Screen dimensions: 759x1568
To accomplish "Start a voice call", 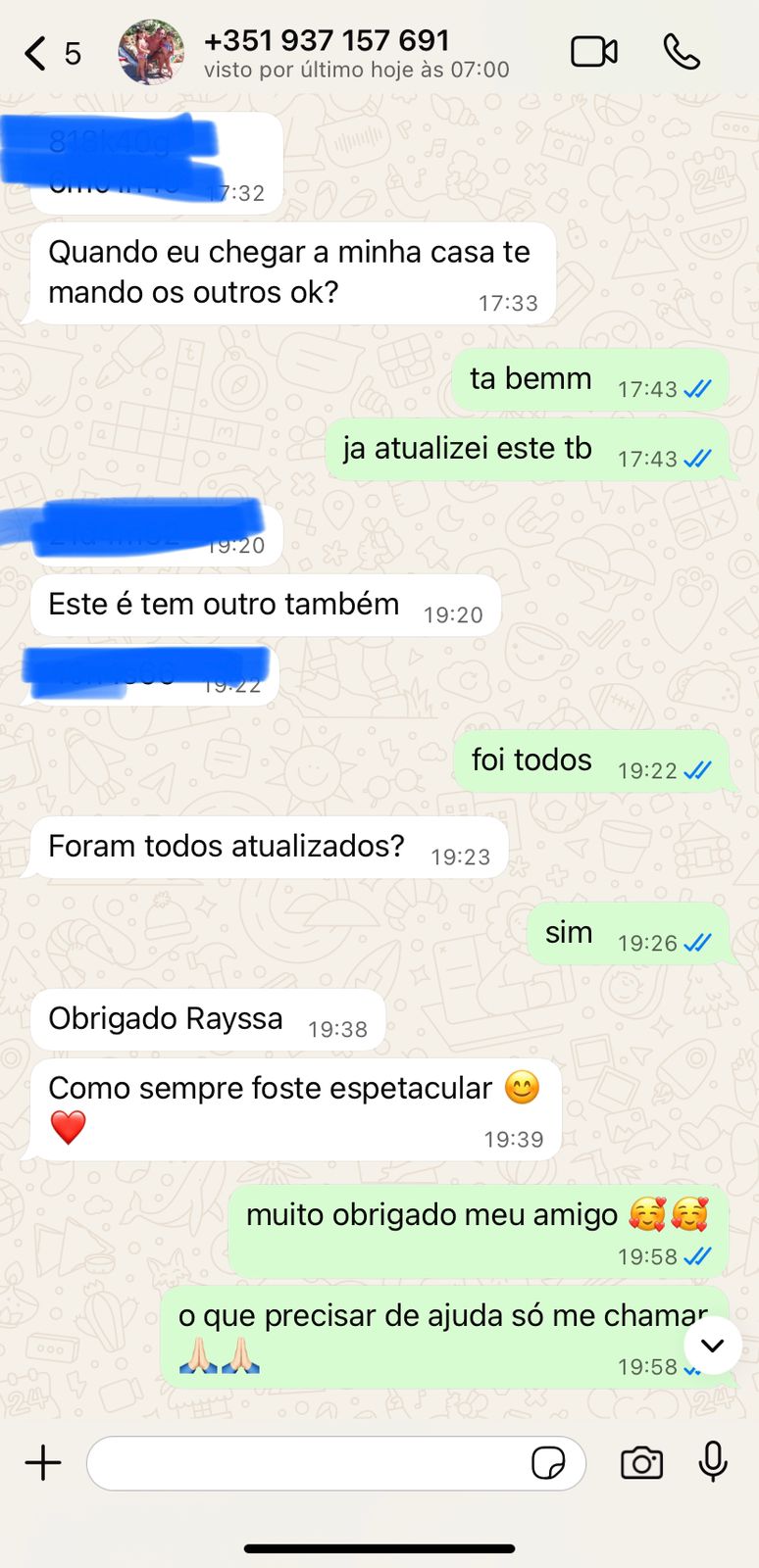I will coord(682,52).
